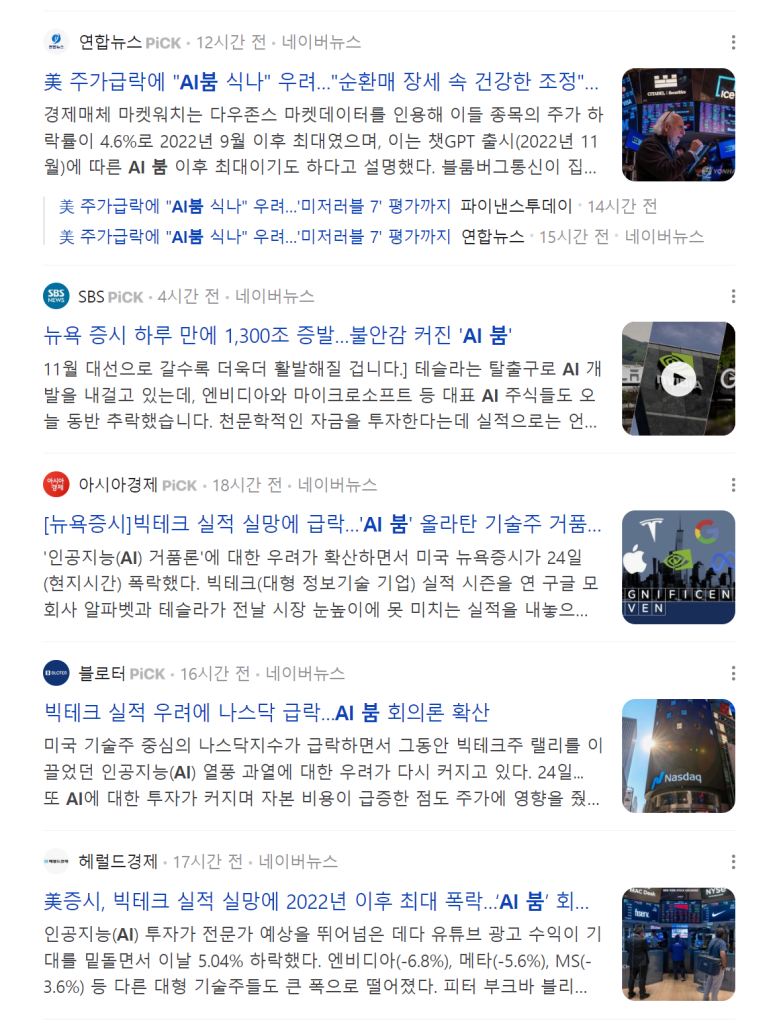Open [뉴욕증시]빅테크 실적 실망에 급락 headline
The width and height of the screenshot is (773, 1034).
coord(322,524)
